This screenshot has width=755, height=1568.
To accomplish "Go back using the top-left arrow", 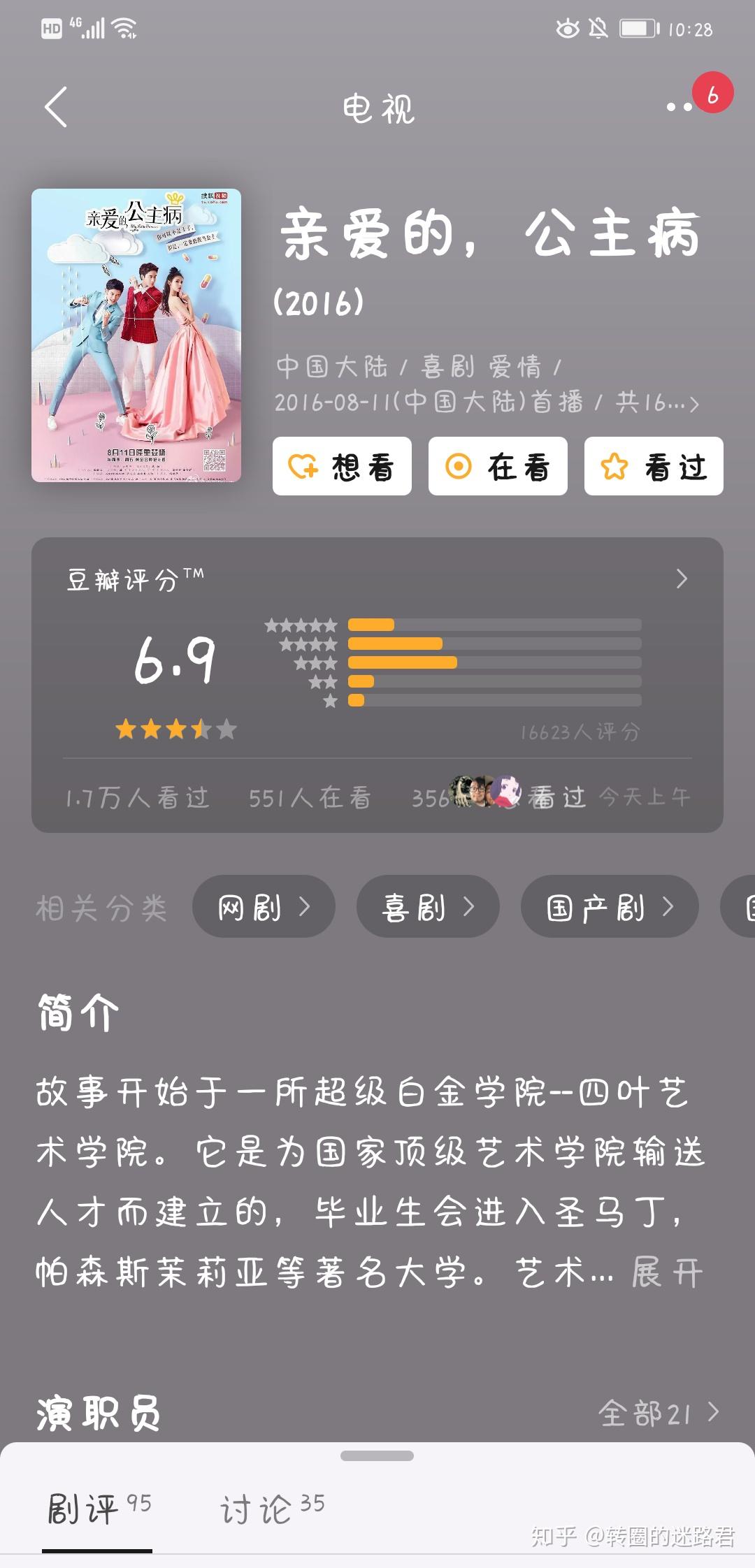I will point(56,108).
